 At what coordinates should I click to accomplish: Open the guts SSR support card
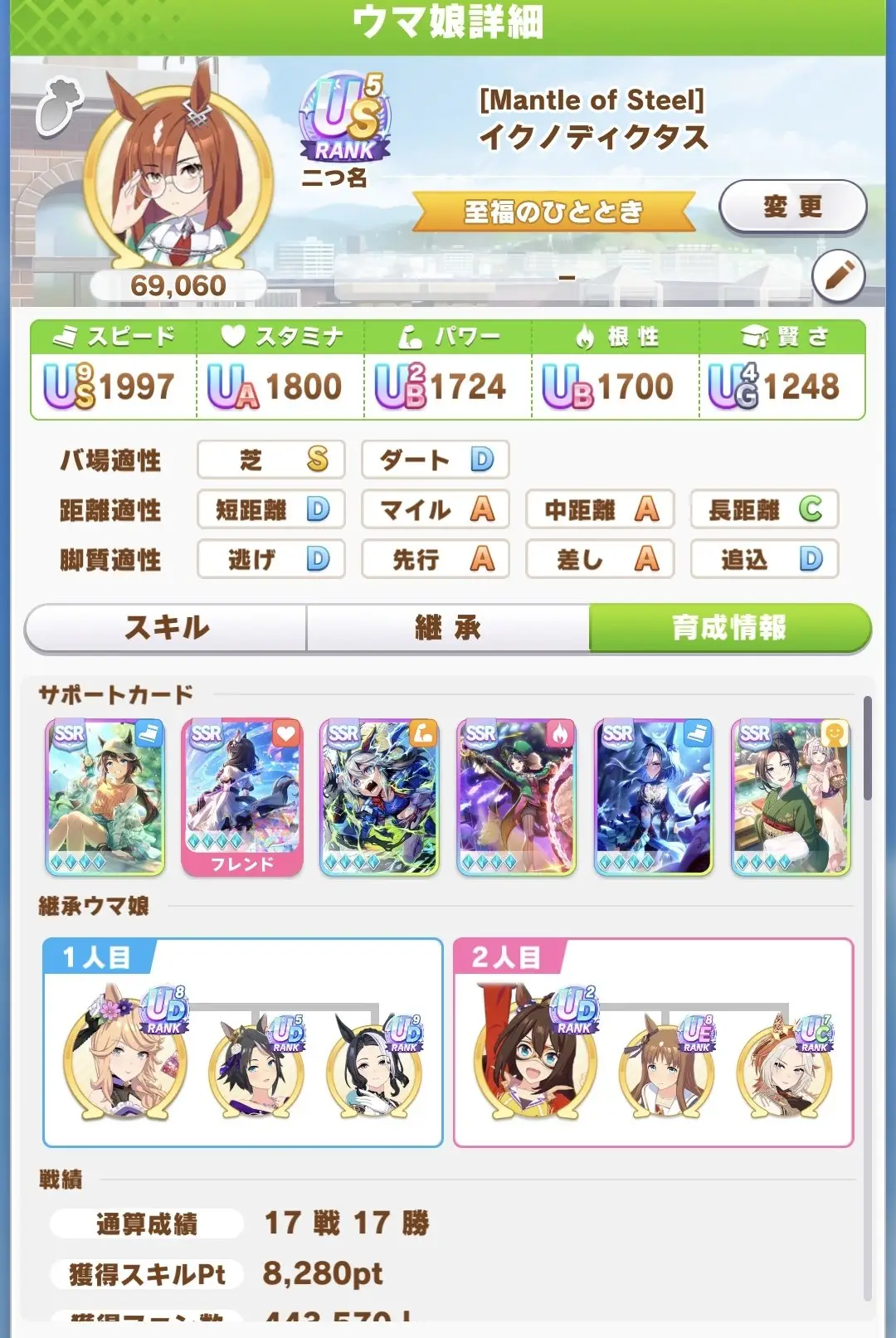pyautogui.click(x=517, y=796)
